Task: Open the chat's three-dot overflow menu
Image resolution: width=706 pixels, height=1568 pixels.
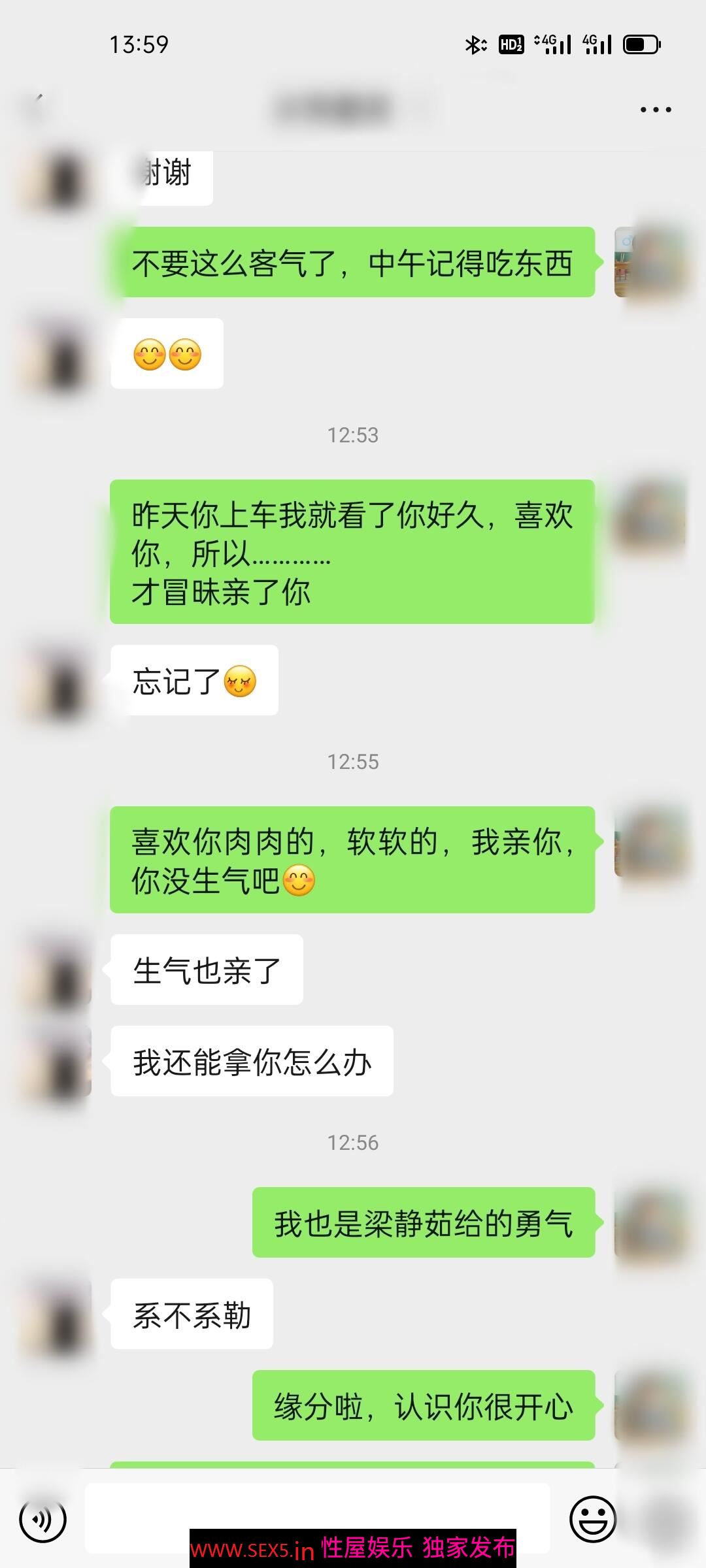Action: pyautogui.click(x=656, y=110)
